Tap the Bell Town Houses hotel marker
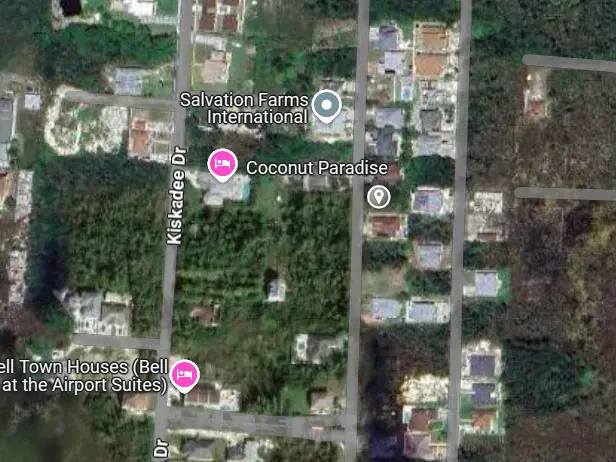Screen dimensions: 616x462 pos(184,376)
